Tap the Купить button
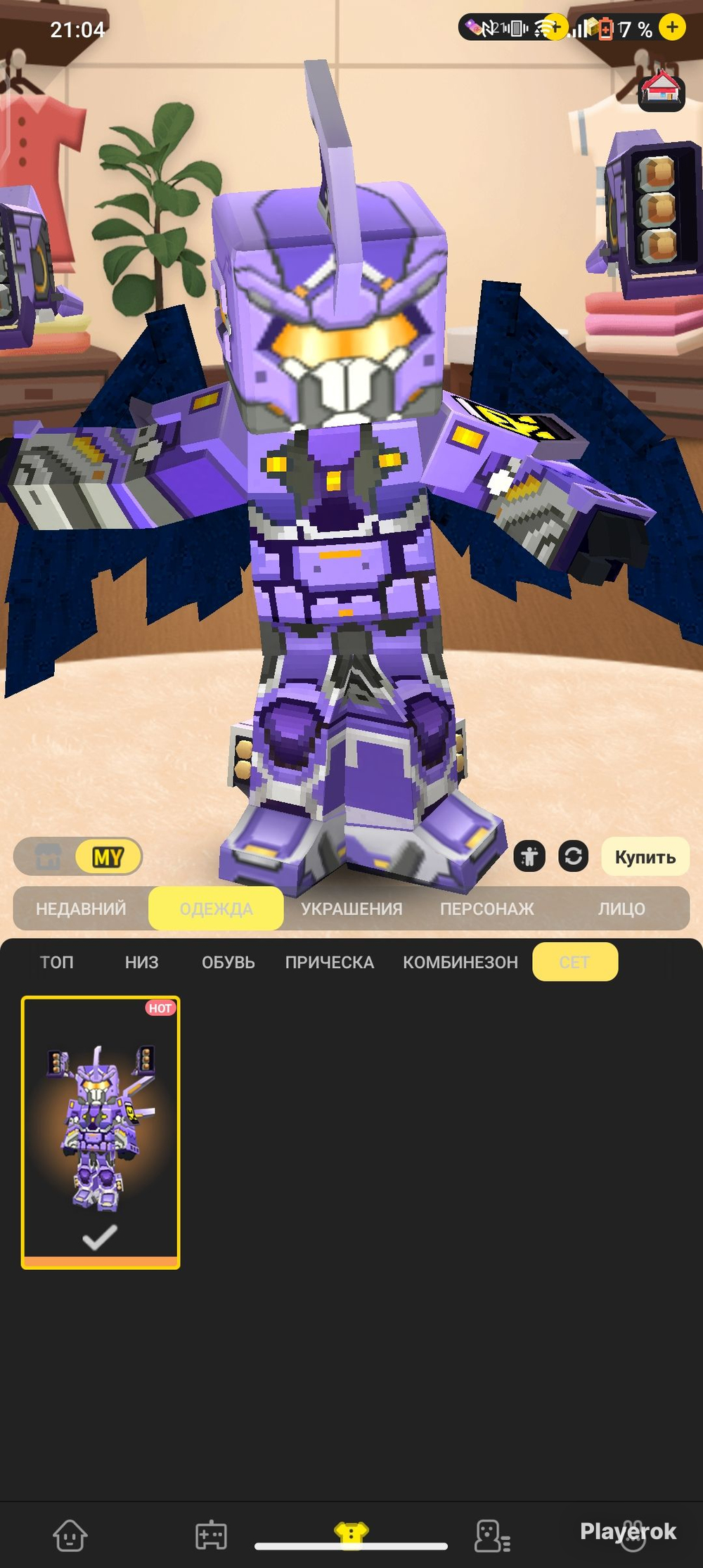 point(645,856)
